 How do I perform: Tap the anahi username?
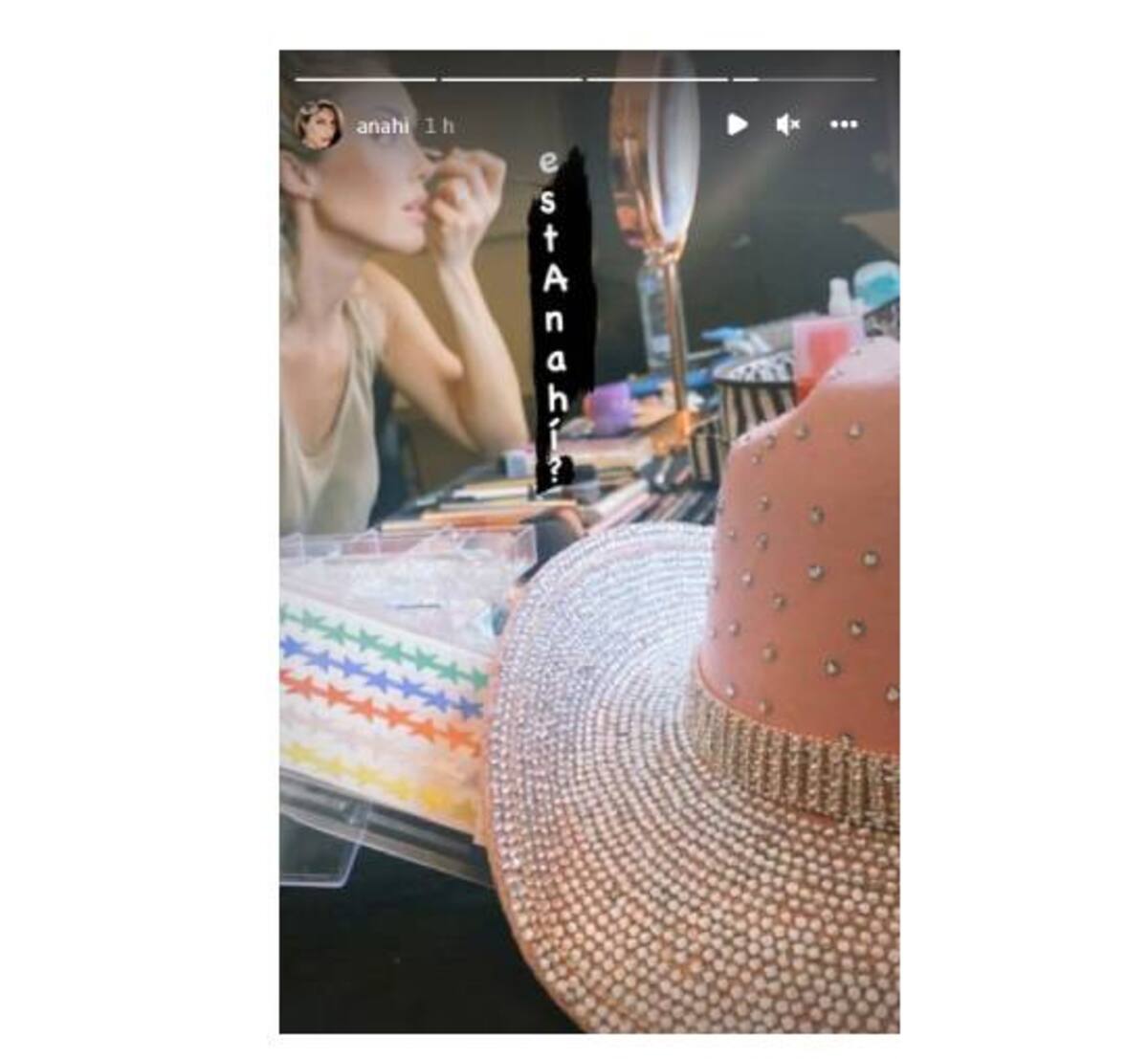[382, 125]
